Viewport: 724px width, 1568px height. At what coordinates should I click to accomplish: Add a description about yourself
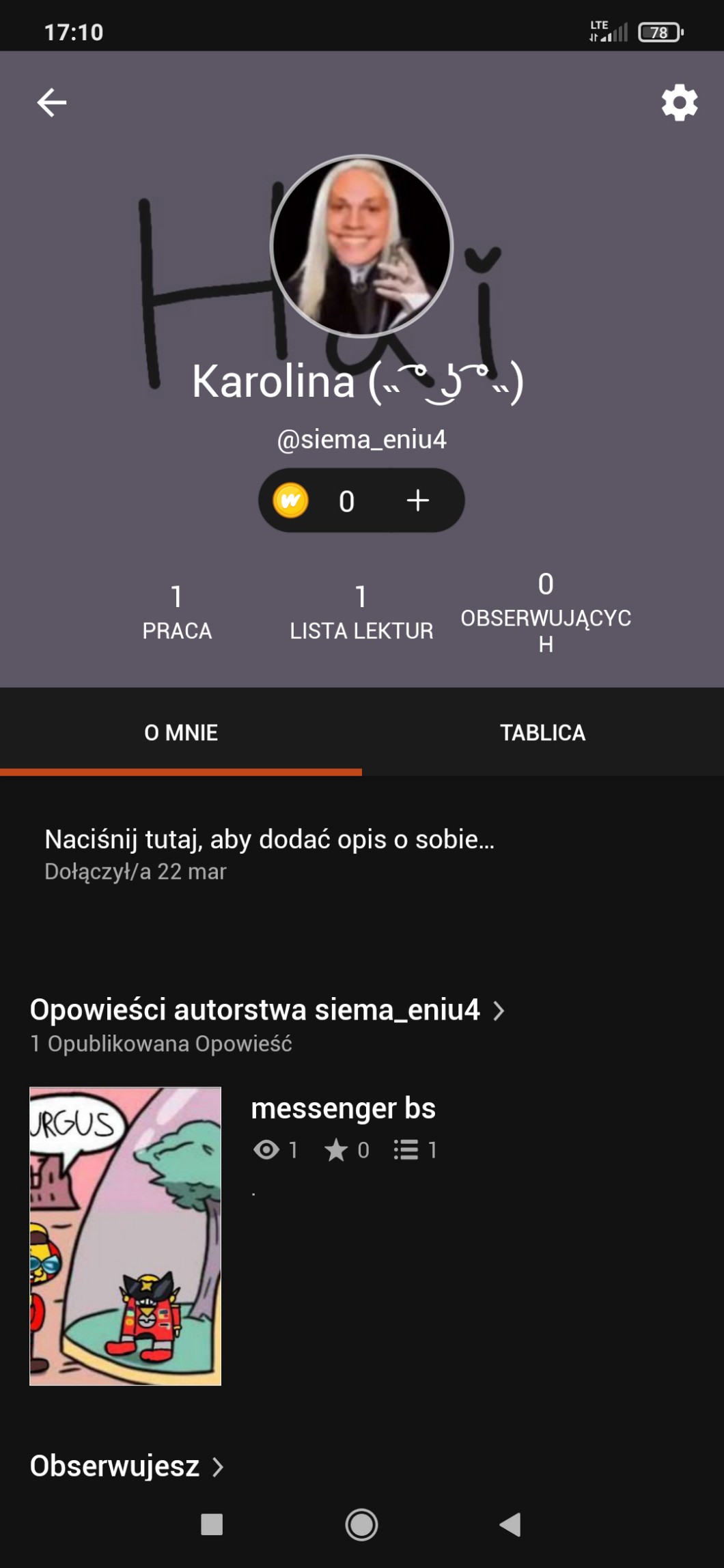[x=269, y=839]
